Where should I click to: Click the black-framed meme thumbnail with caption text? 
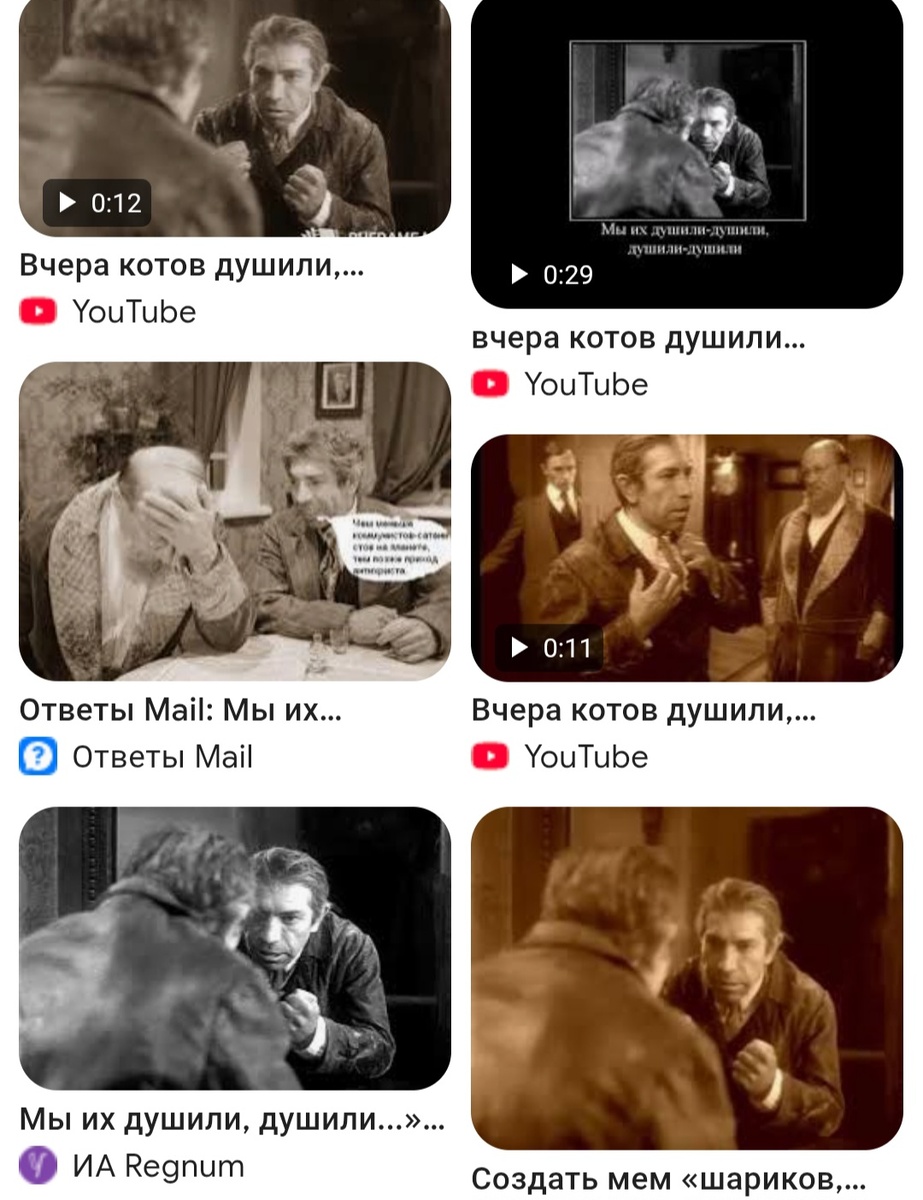tap(687, 150)
